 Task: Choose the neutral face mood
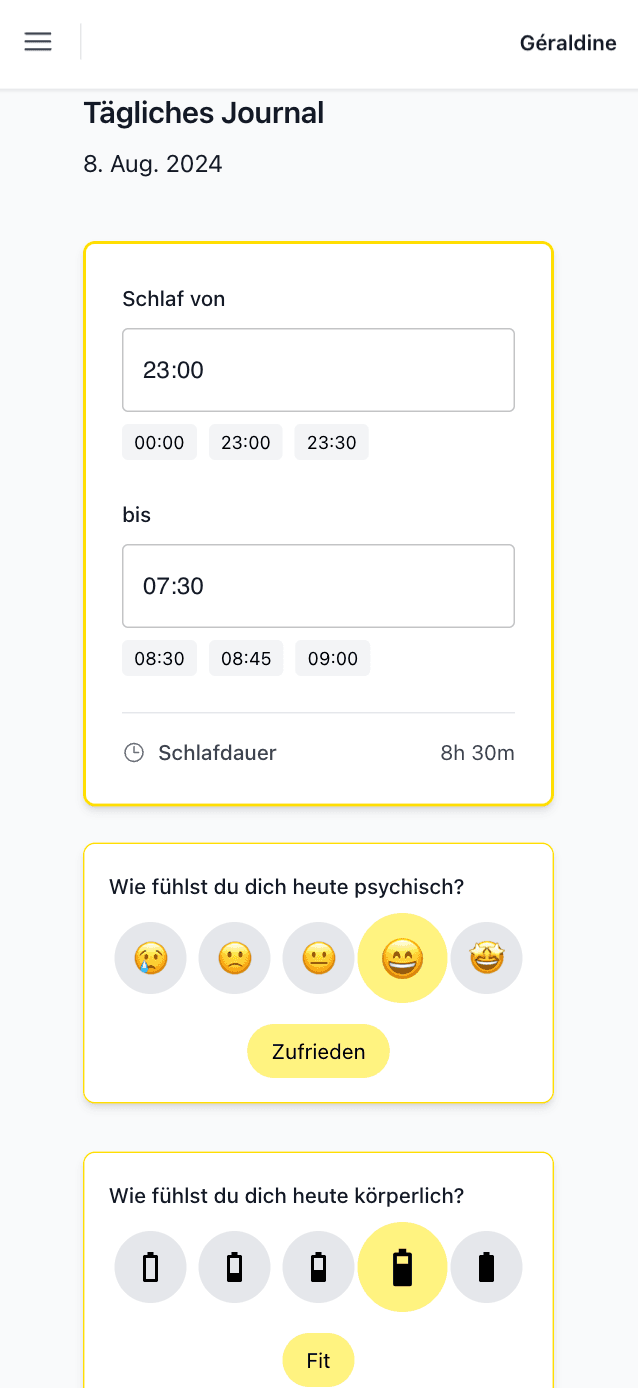[318, 958]
